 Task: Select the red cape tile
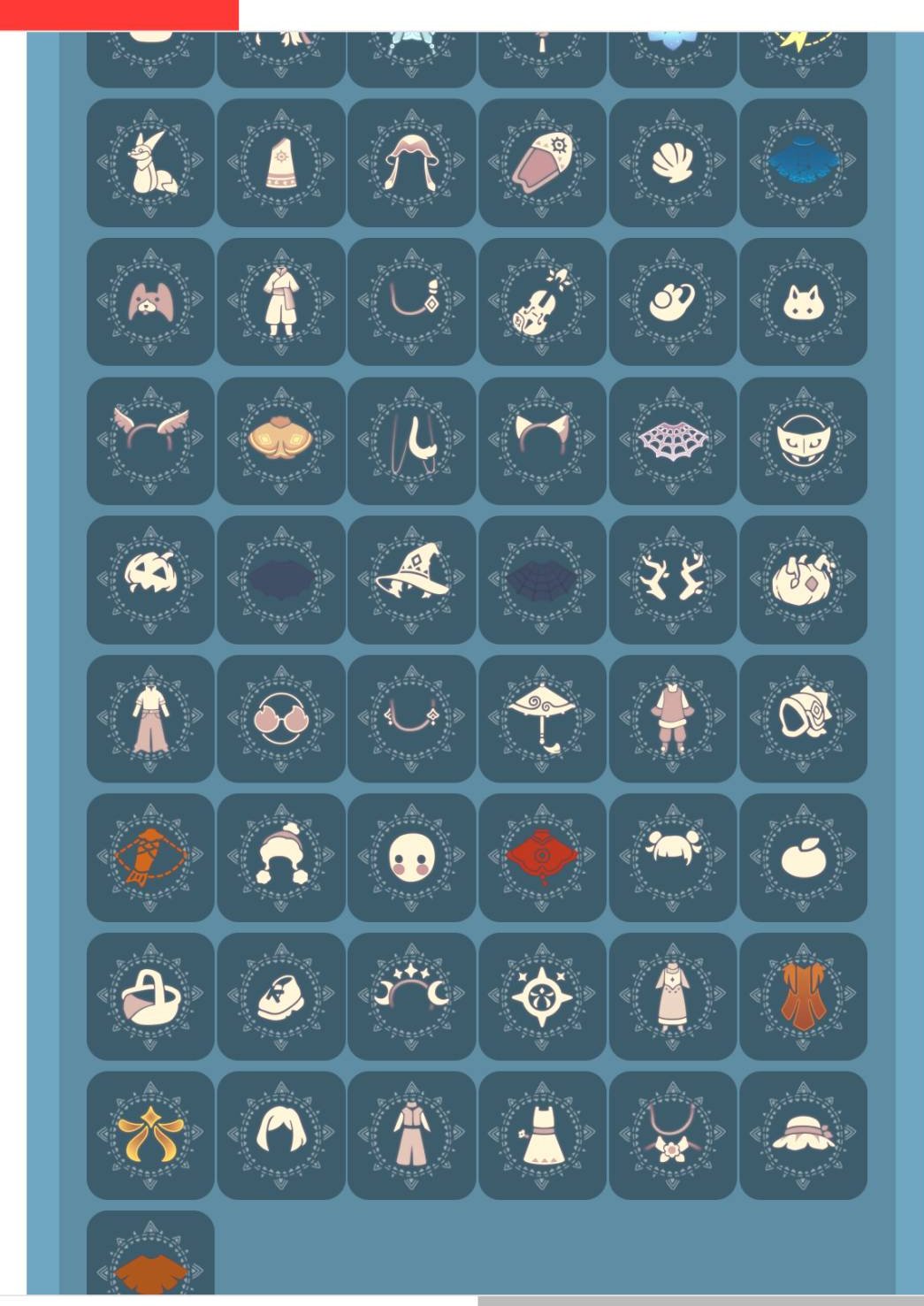click(x=542, y=857)
